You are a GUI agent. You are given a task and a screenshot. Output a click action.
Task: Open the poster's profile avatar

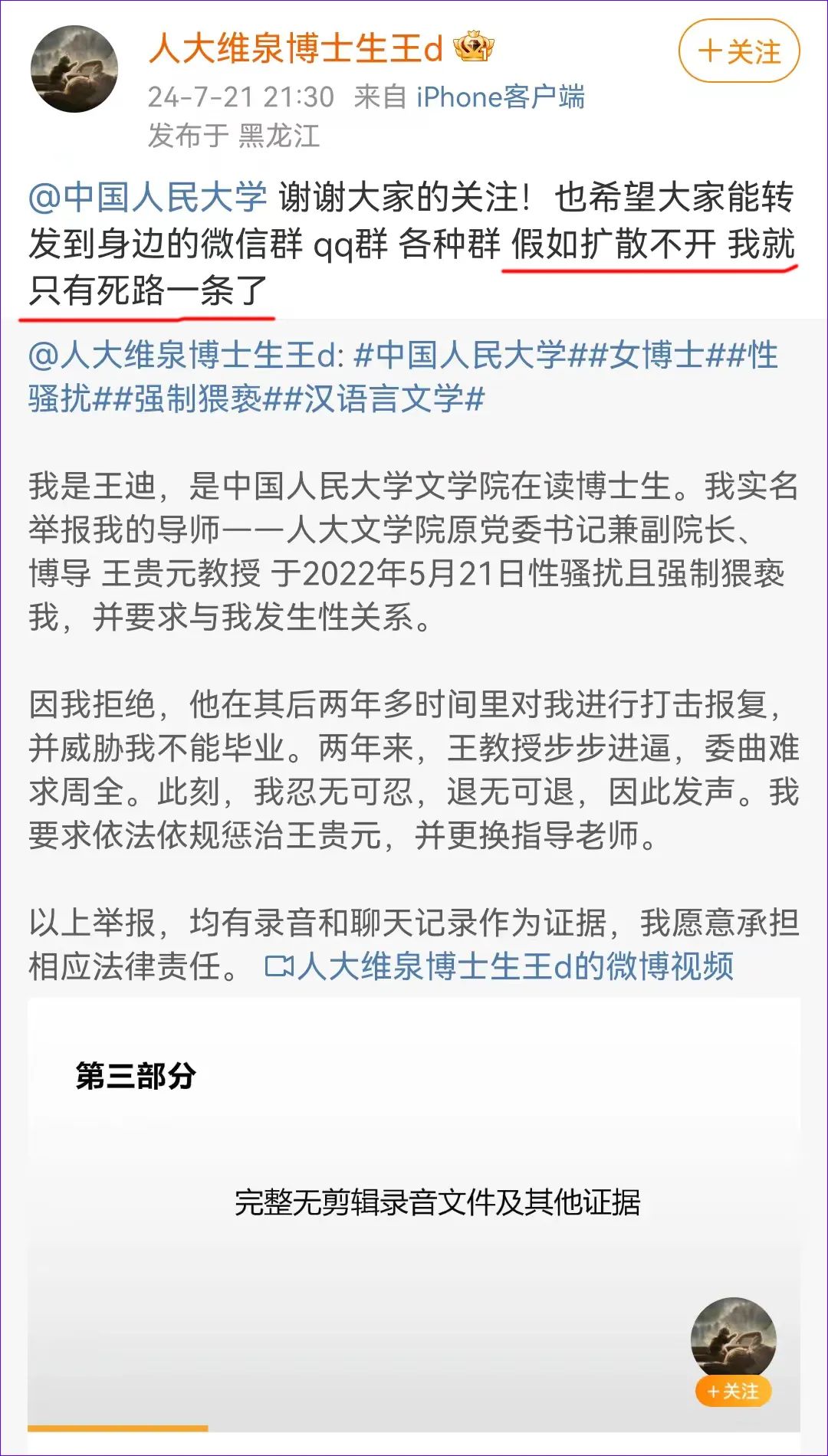(x=74, y=71)
